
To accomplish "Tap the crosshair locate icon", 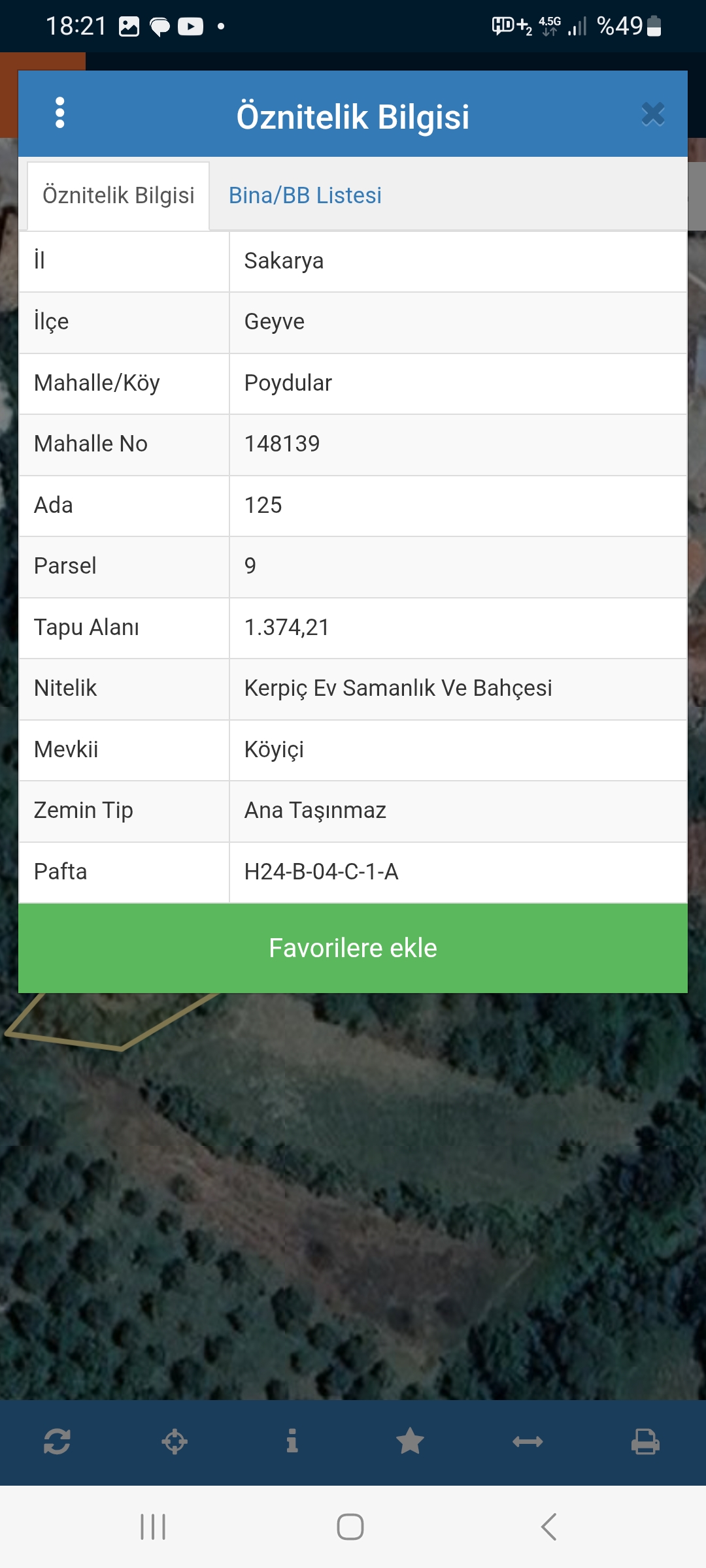I will (x=175, y=1441).
